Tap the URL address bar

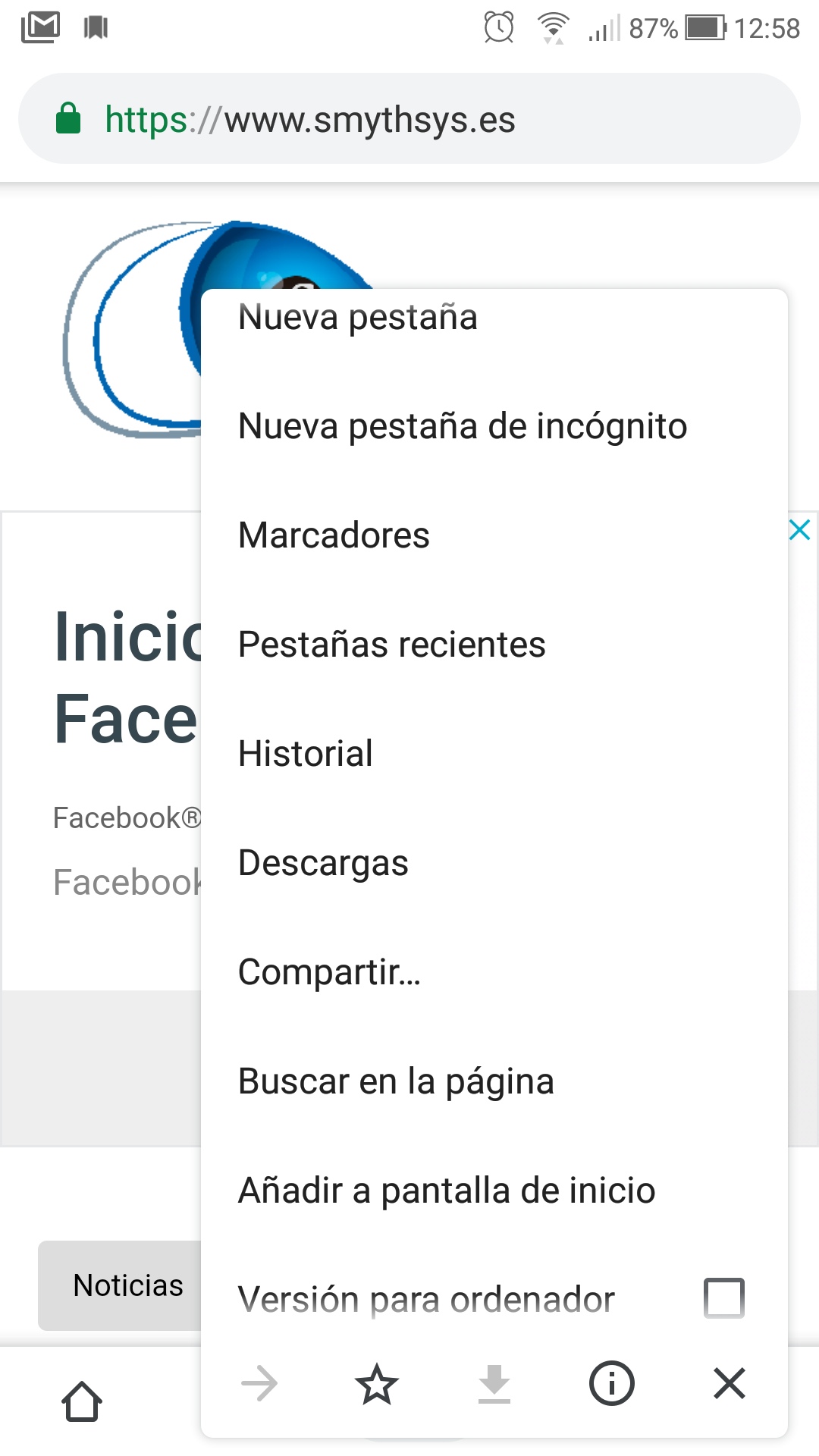click(x=409, y=119)
